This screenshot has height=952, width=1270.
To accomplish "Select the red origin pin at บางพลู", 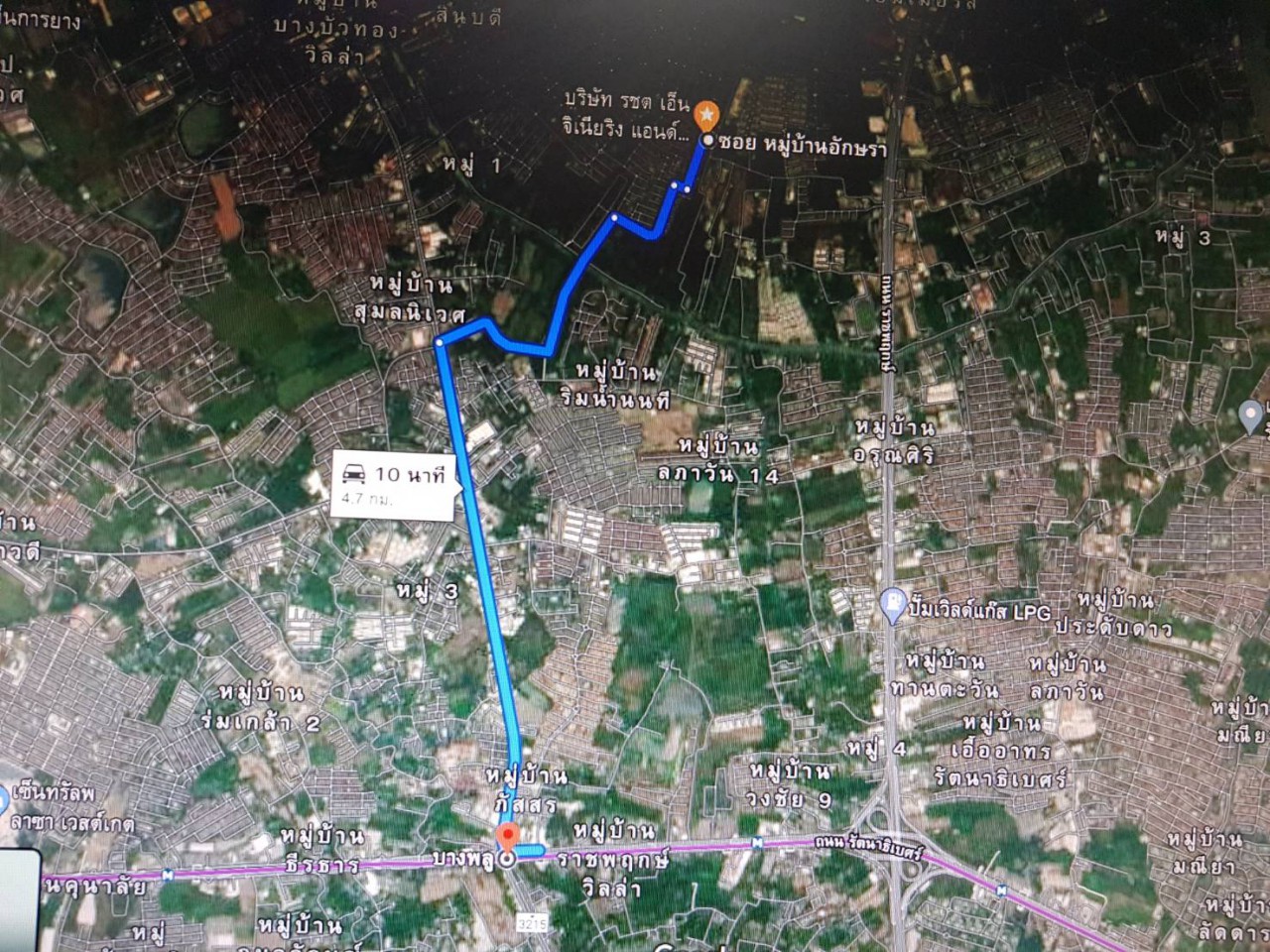I will click(x=507, y=838).
